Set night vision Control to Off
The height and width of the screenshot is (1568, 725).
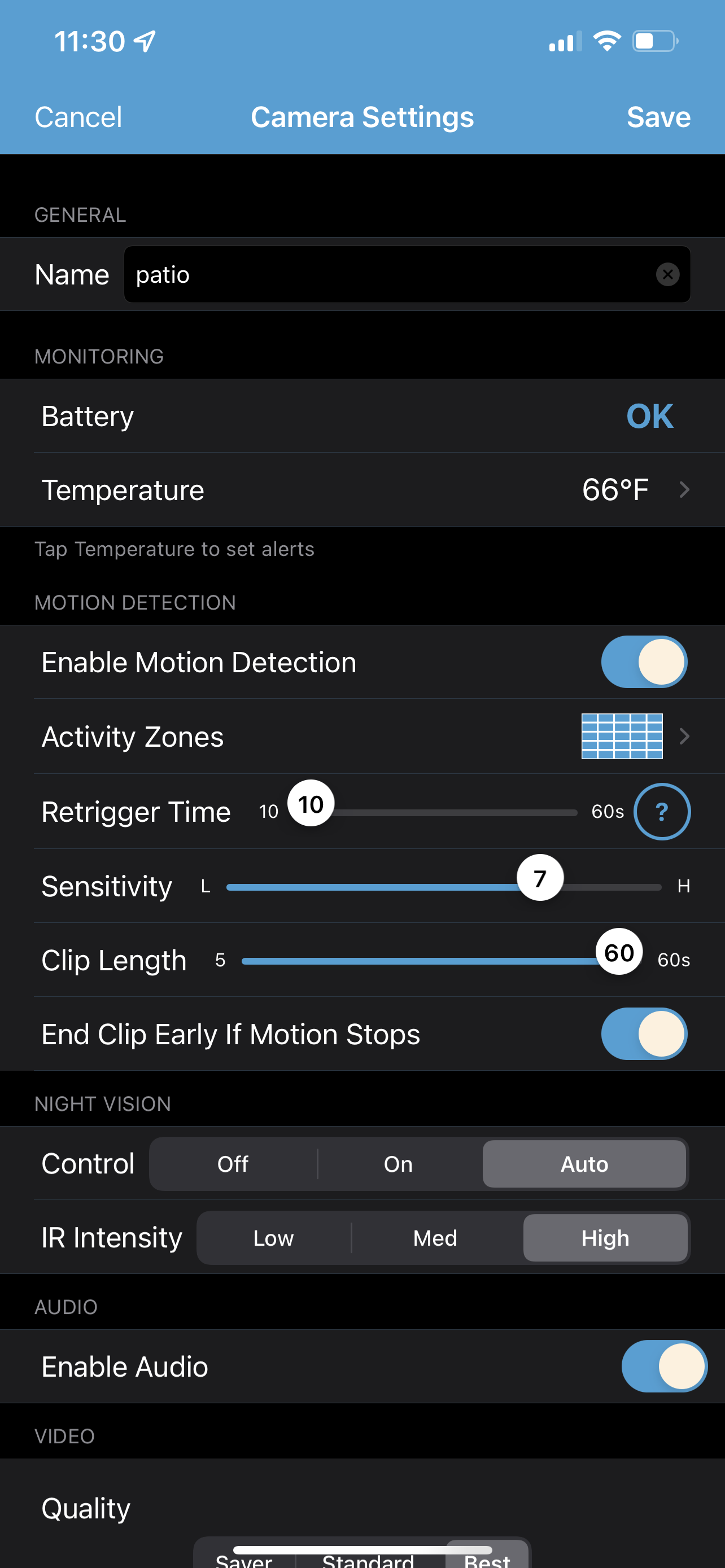[x=233, y=1164]
